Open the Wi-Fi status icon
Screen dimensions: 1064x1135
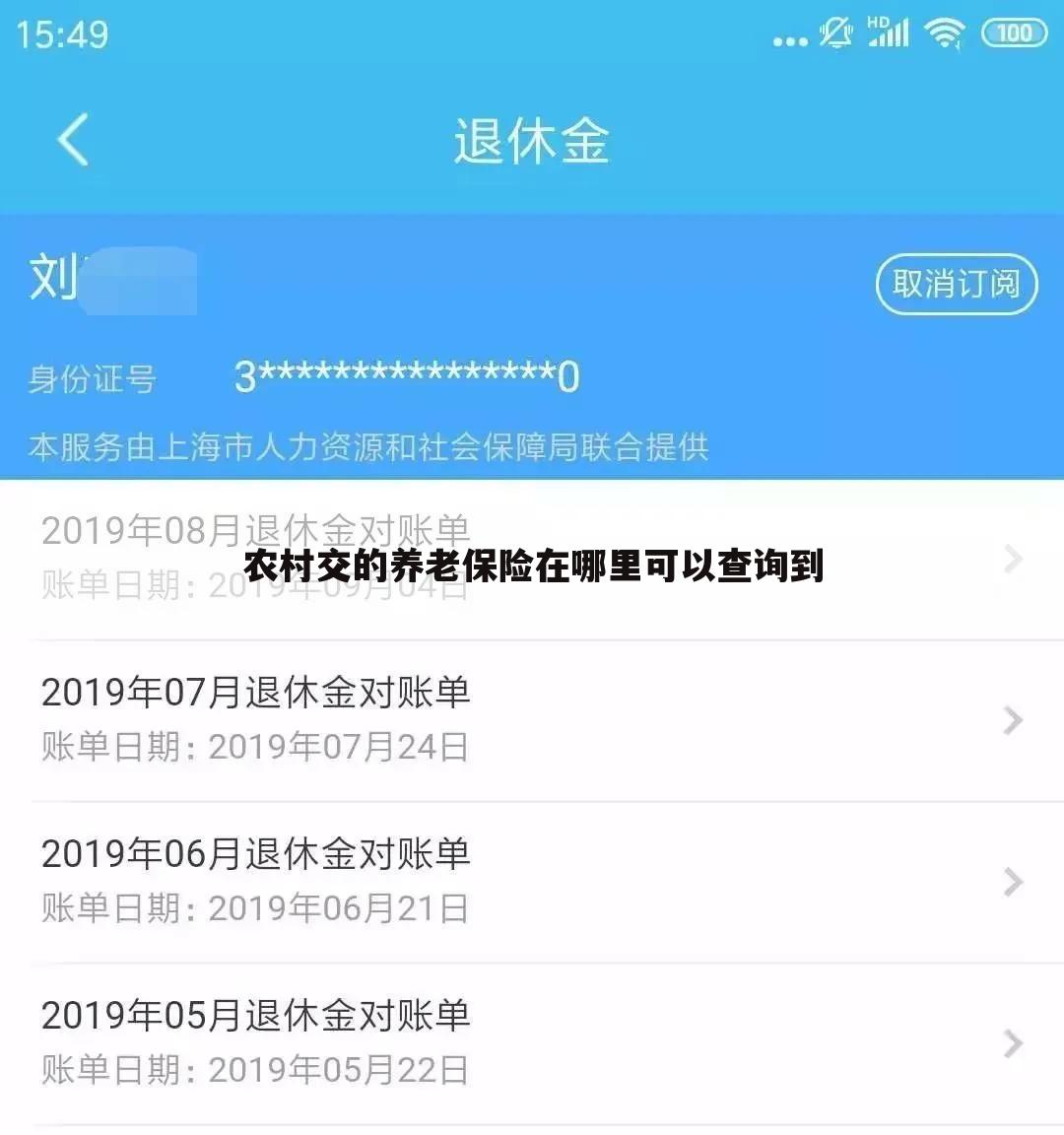coord(944,33)
